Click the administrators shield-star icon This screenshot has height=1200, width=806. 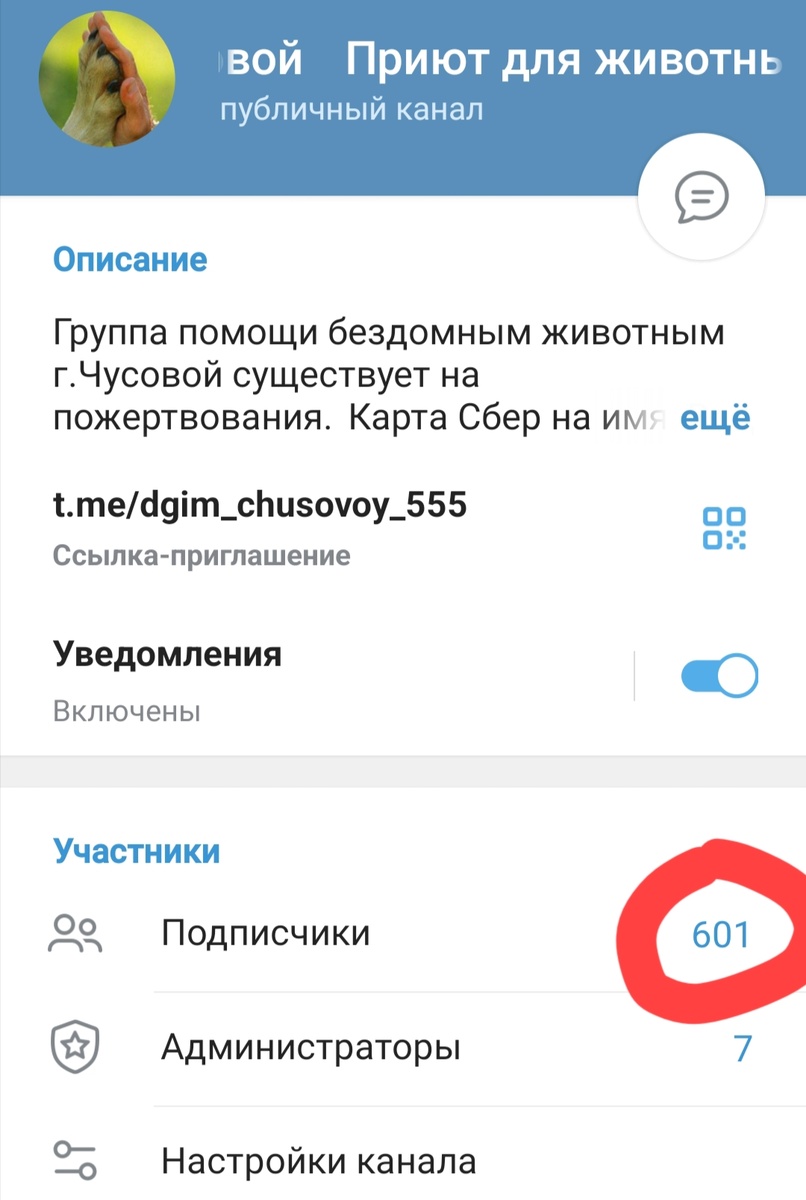pos(75,1047)
